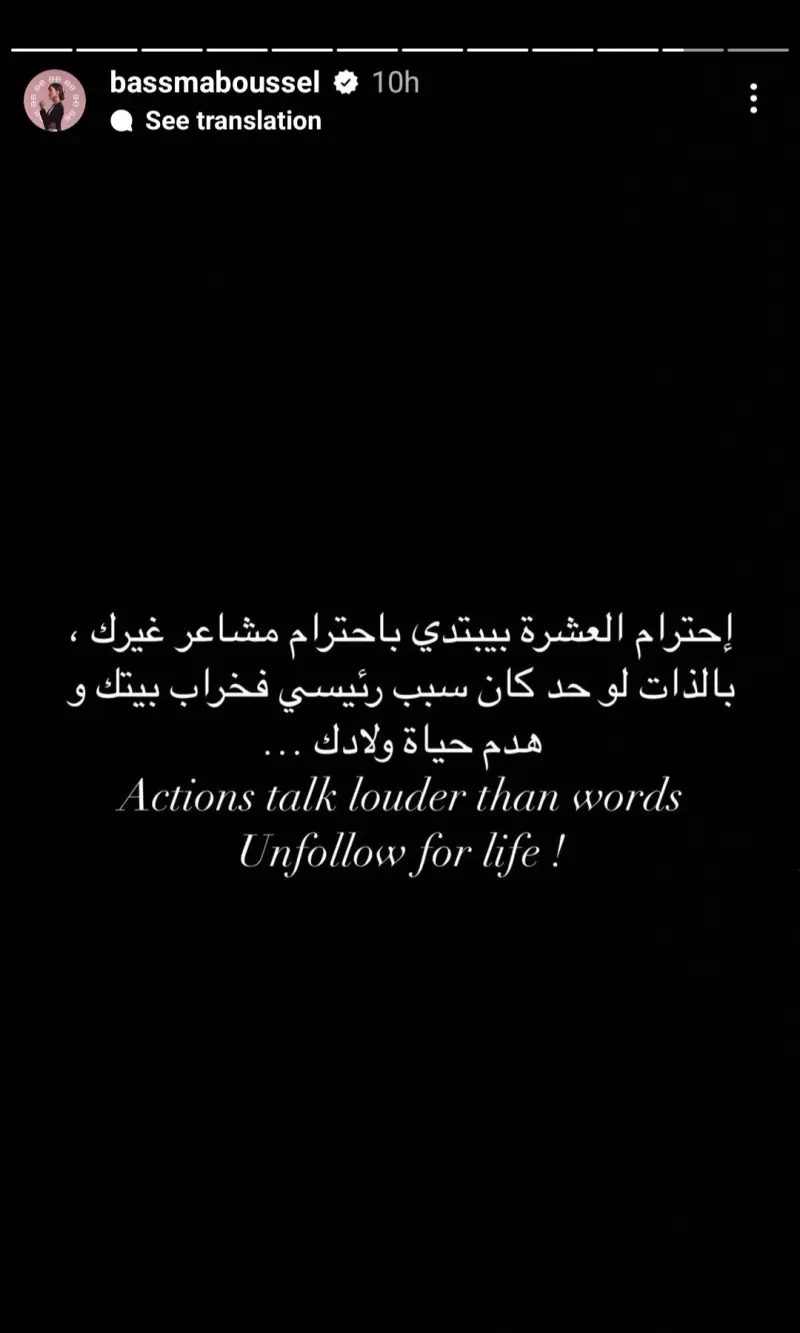Open the bassmaboussel username link
This screenshot has height=1333, width=800.
pyautogui.click(x=214, y=82)
